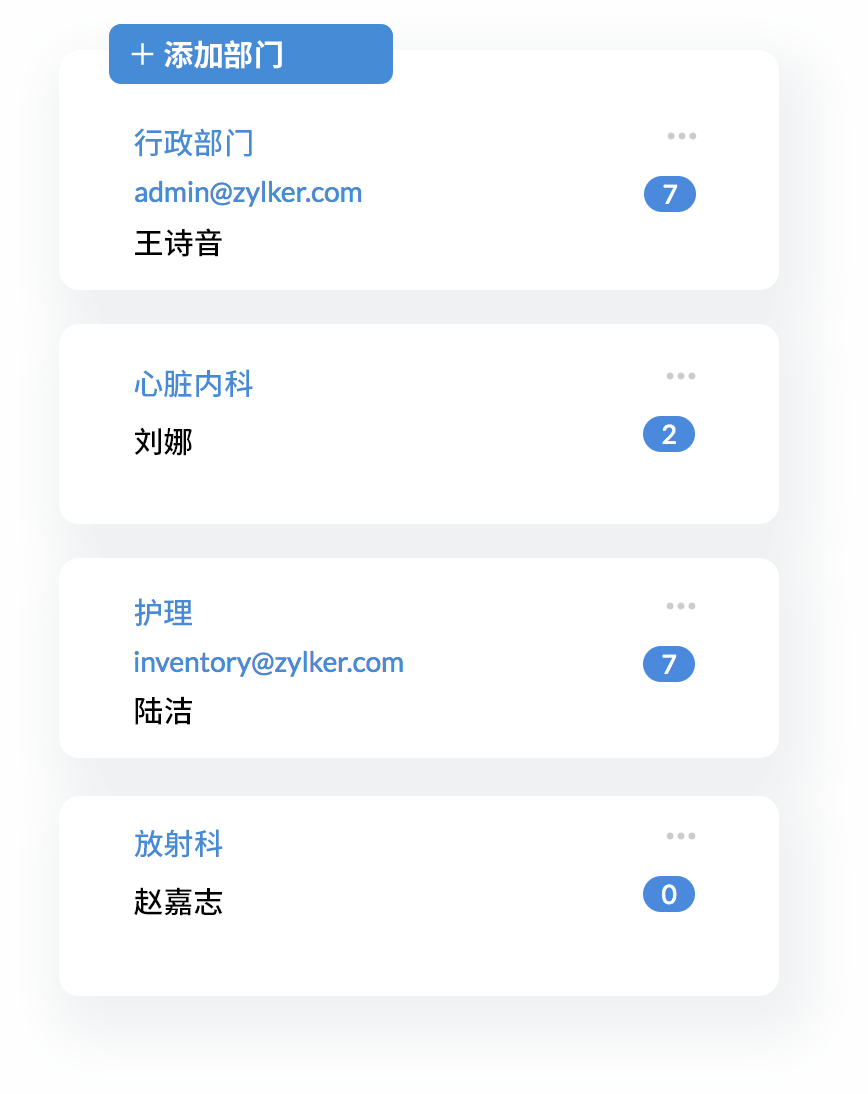Viewport: 868px width, 1094px height.
Task: Open more options for 行政部门
Action: 682,136
